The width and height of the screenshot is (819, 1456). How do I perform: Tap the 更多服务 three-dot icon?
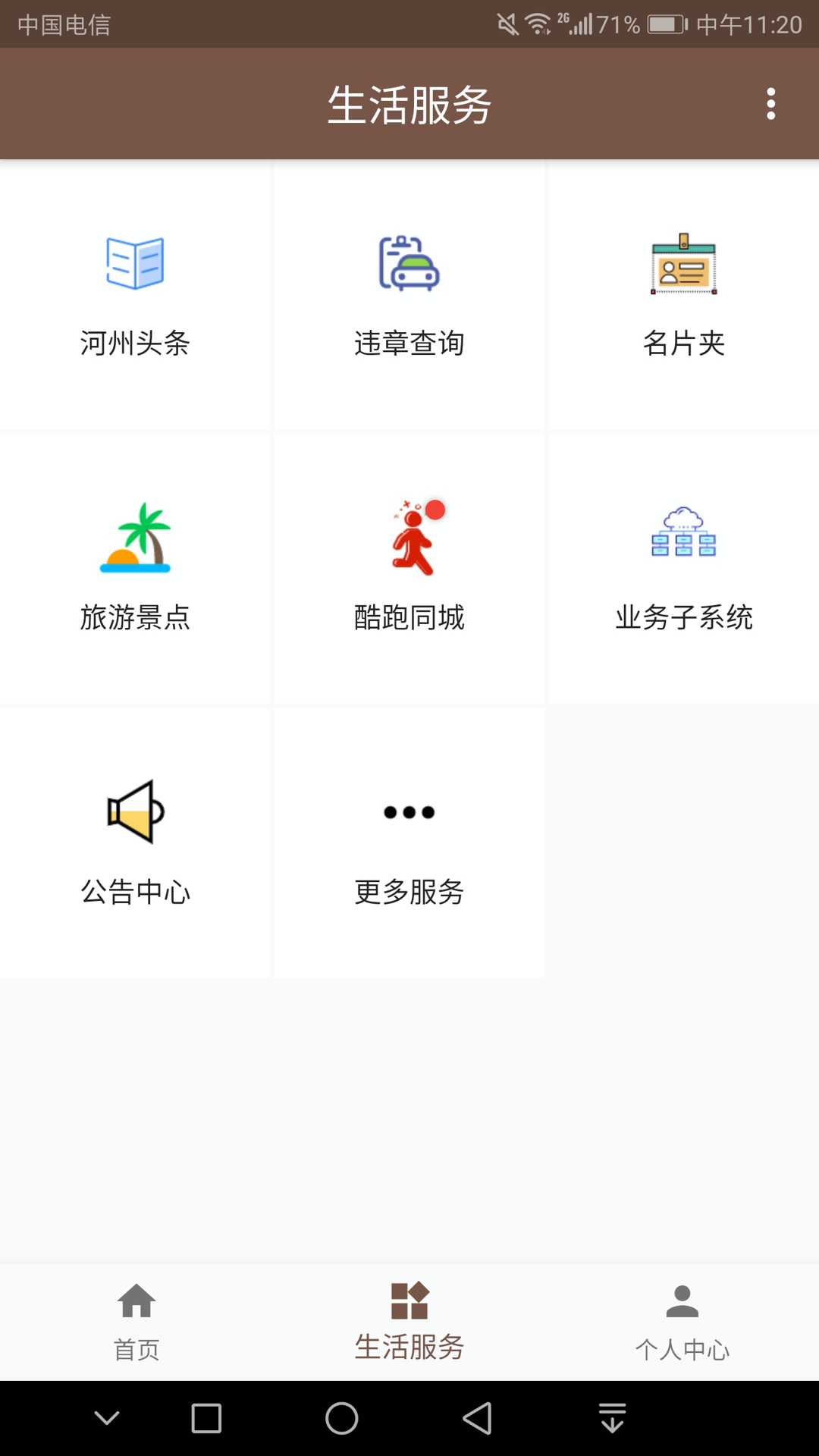(409, 811)
